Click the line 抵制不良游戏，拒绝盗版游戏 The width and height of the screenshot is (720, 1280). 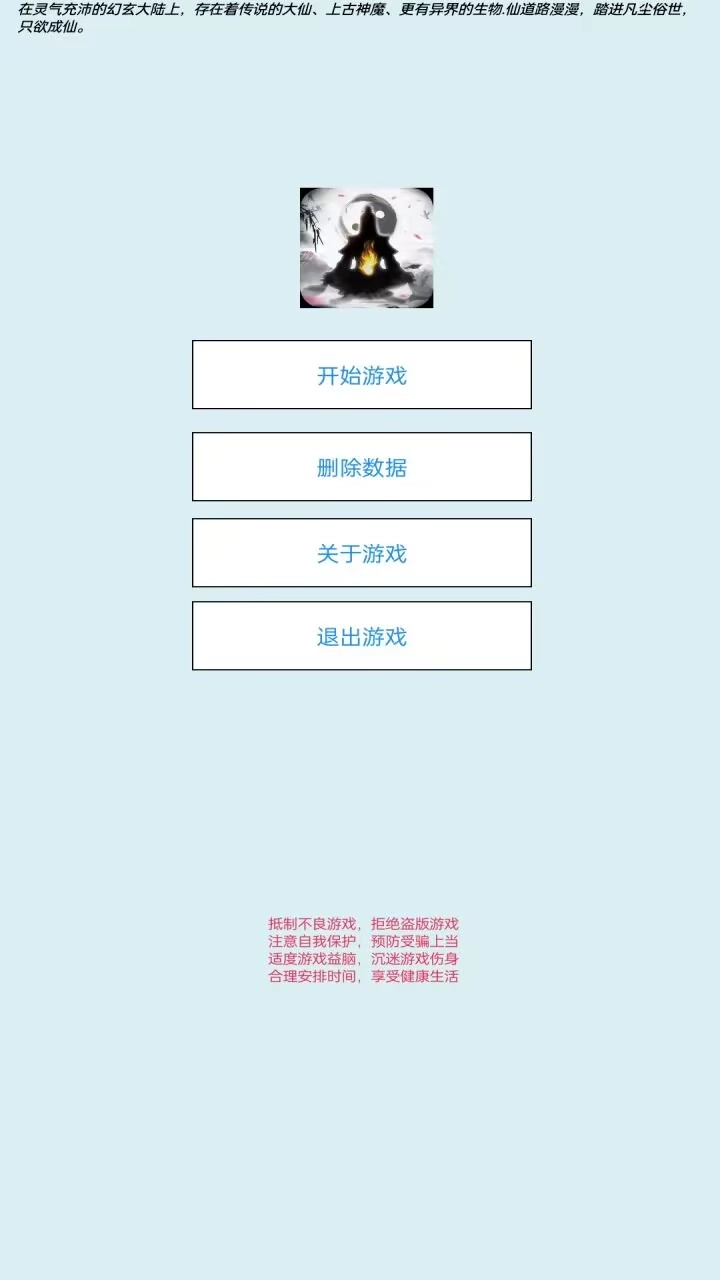364,924
